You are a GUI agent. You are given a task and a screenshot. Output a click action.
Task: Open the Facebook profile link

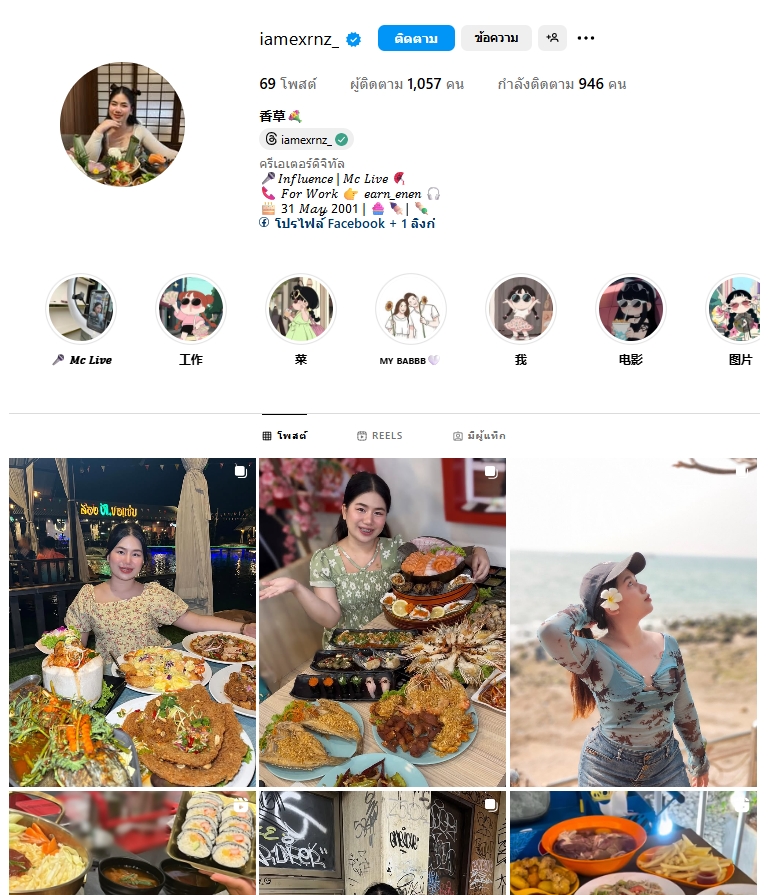coord(347,224)
